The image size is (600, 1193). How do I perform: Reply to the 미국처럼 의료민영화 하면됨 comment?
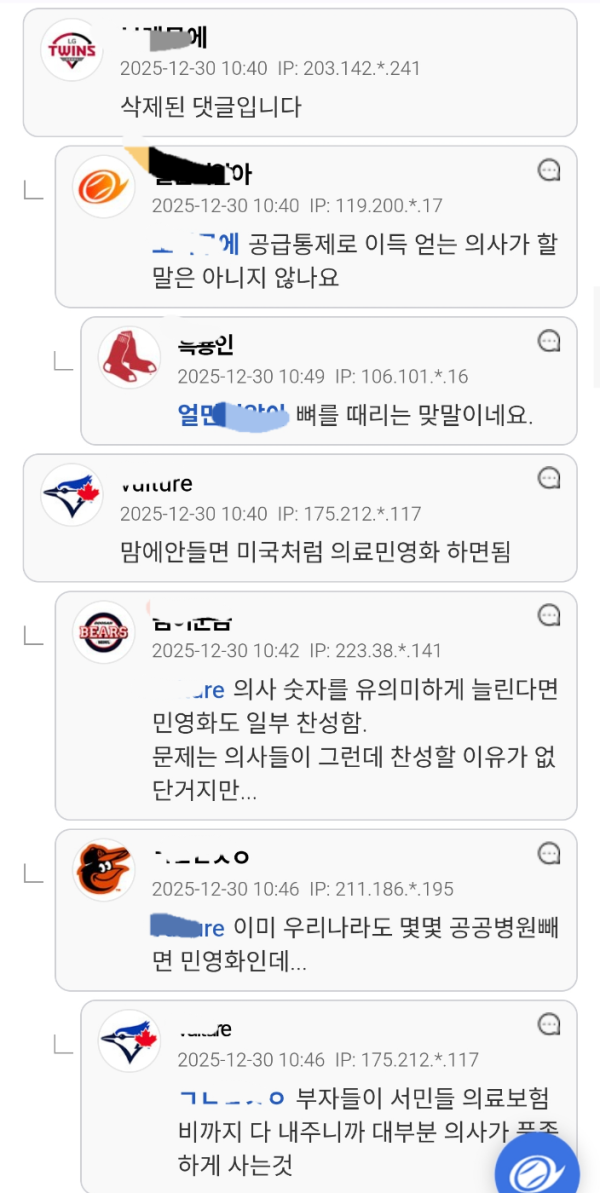(549, 478)
